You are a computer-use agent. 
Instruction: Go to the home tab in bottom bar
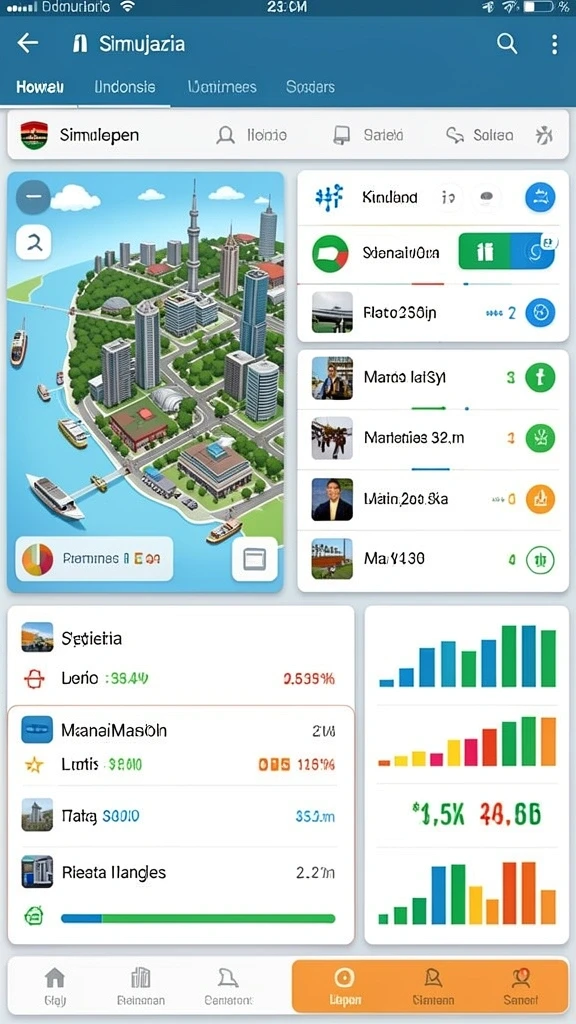click(x=55, y=985)
